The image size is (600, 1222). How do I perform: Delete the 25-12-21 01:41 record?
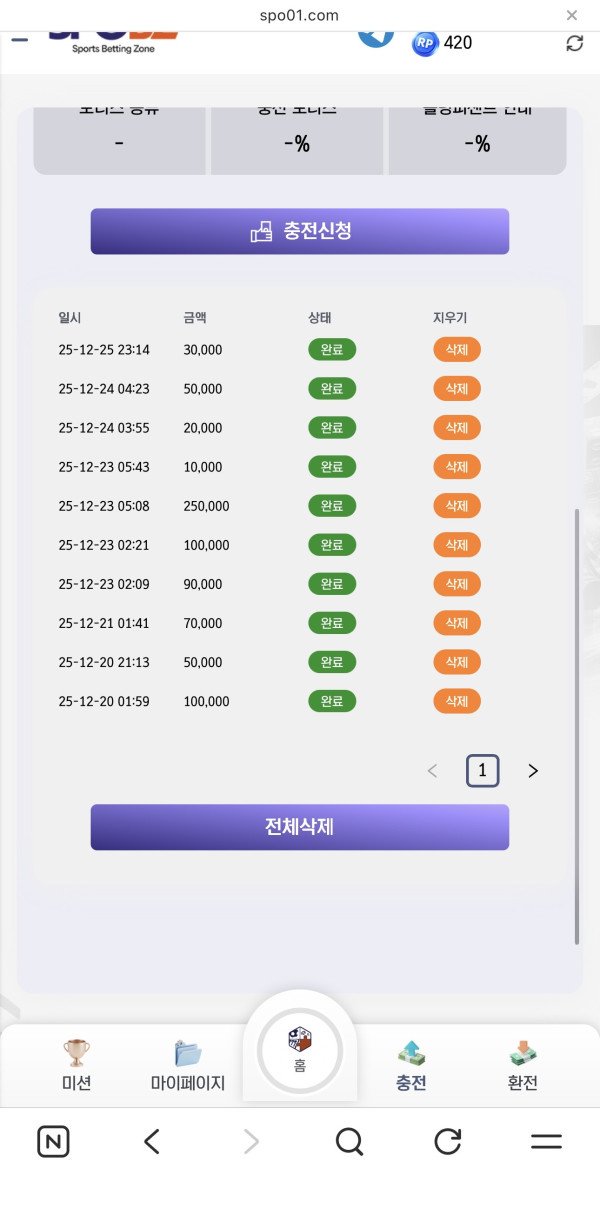(x=457, y=623)
